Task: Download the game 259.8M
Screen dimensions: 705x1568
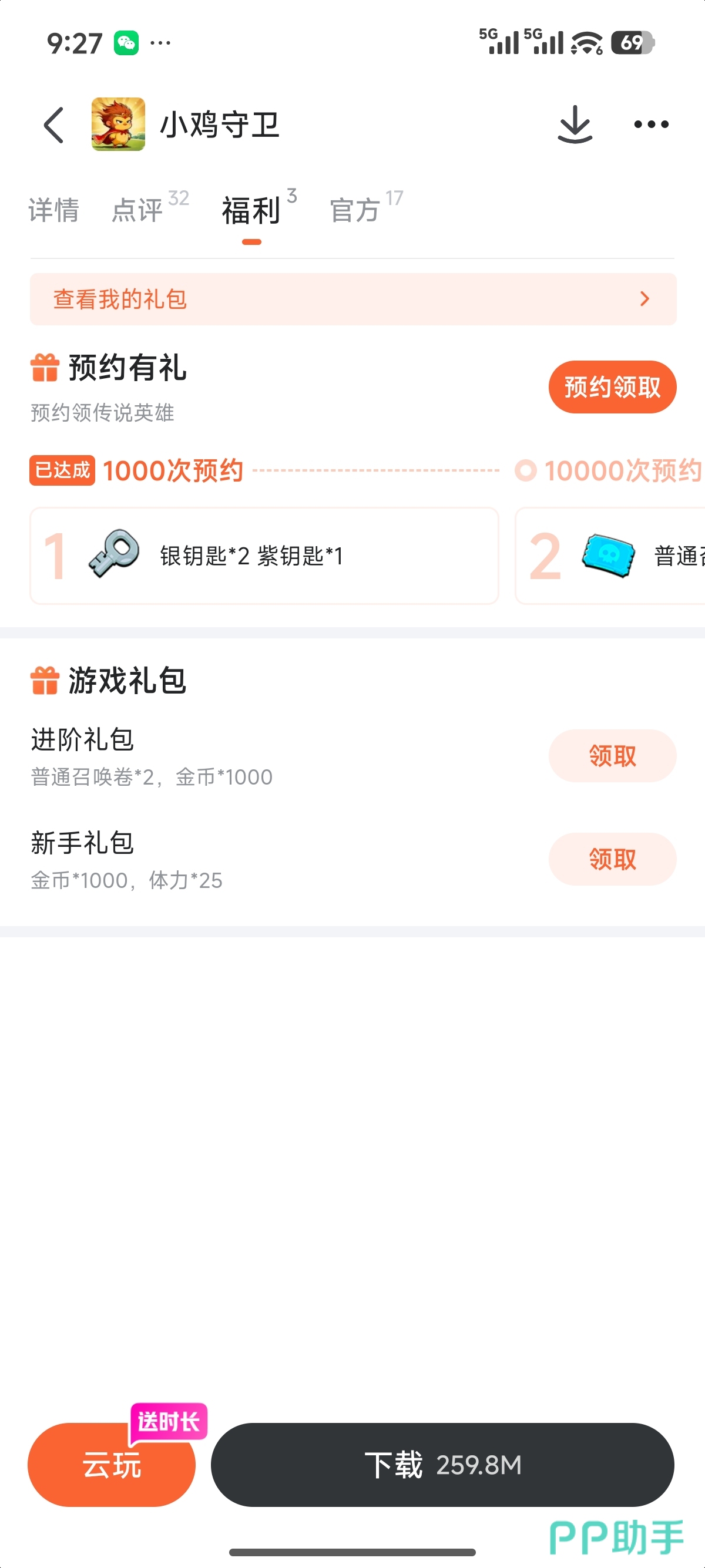Action: coord(442,1465)
